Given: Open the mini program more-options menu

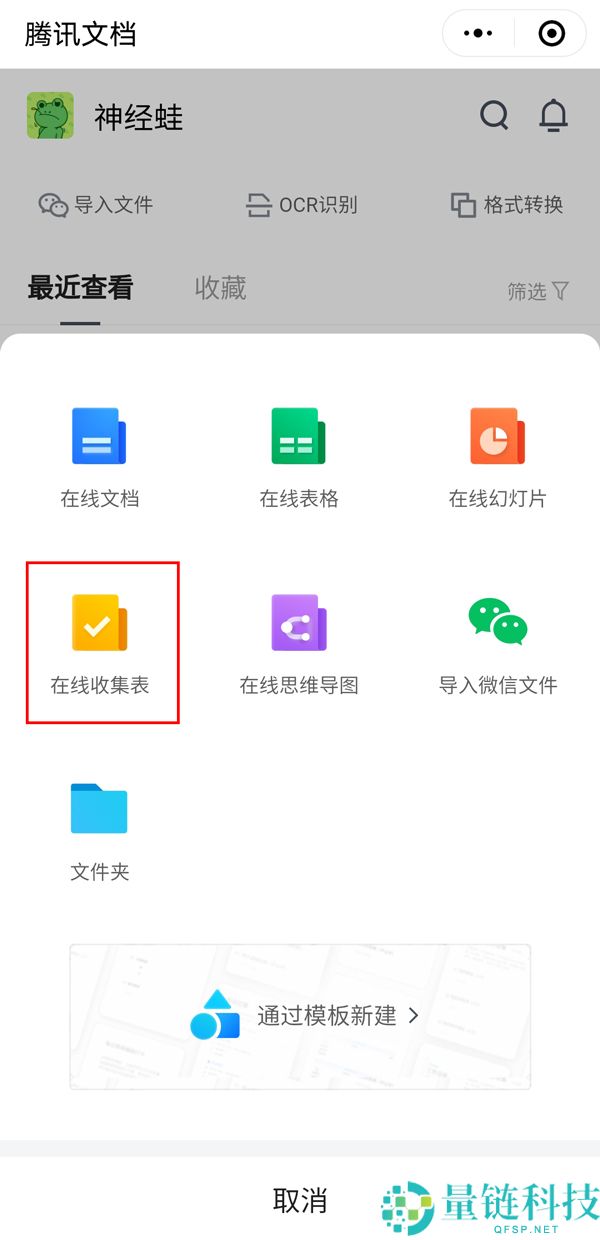Looking at the screenshot, I should point(478,34).
